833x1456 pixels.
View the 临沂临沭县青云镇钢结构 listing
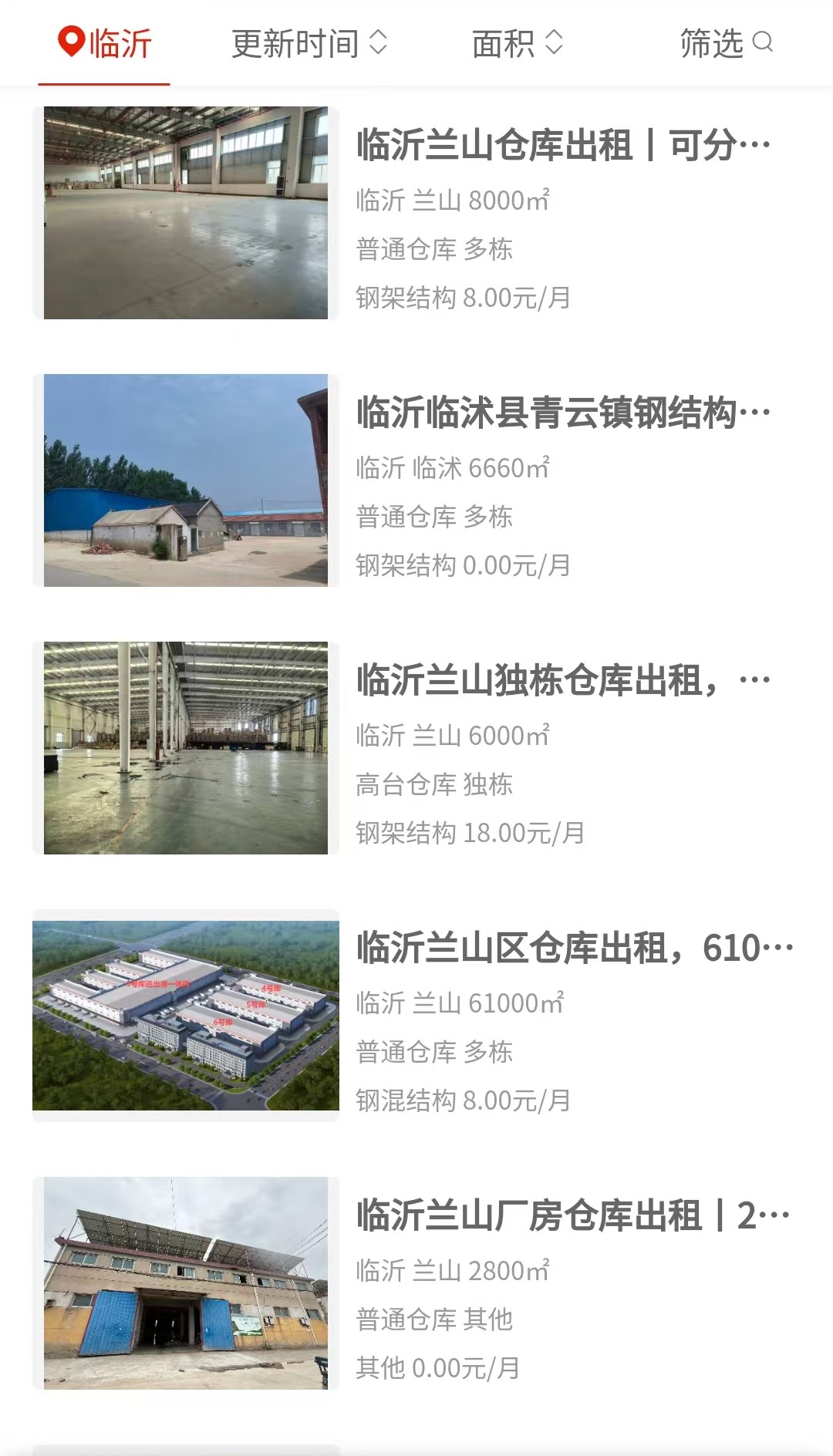pos(416,480)
